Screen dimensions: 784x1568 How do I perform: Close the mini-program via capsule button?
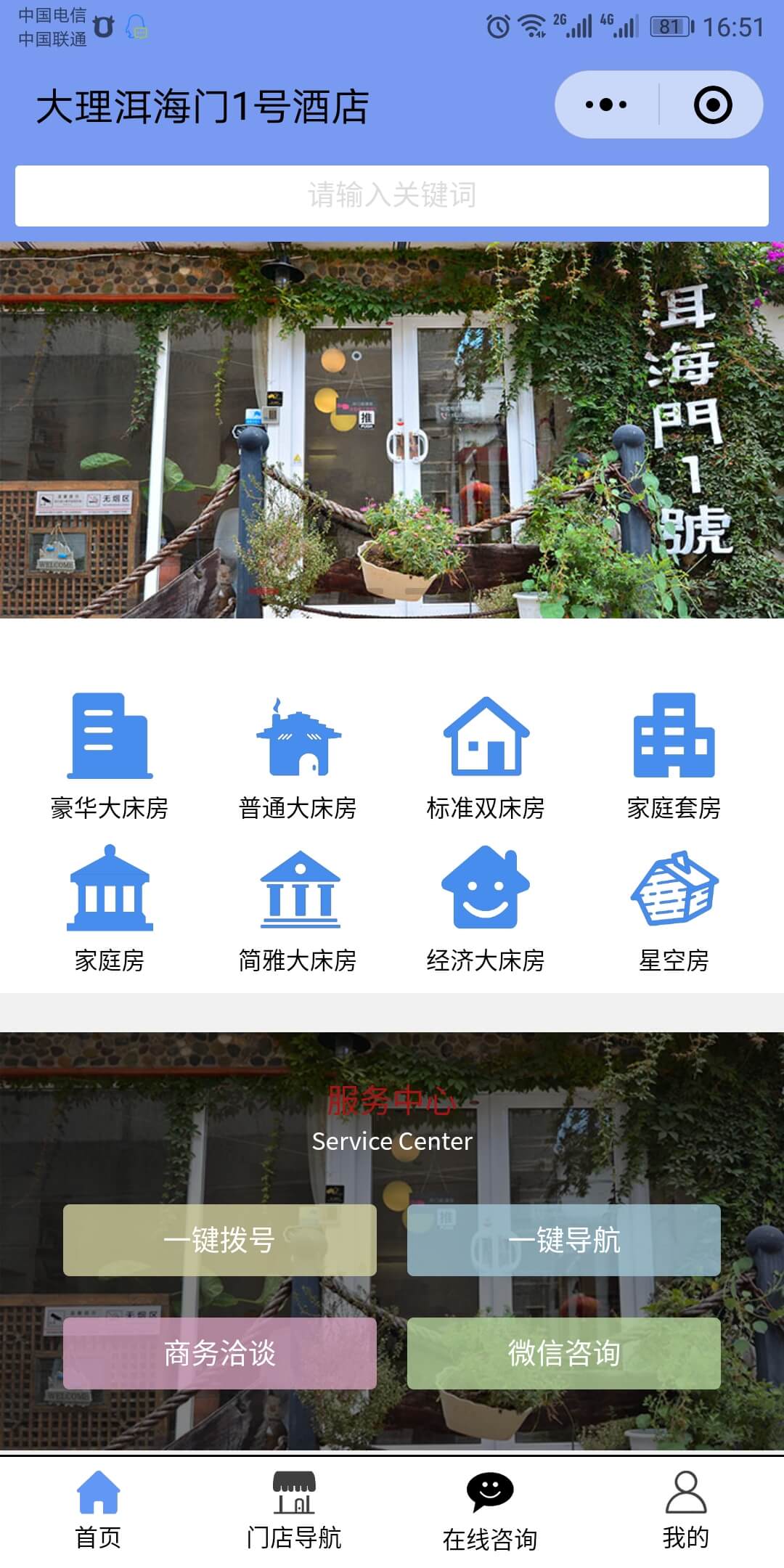(x=712, y=104)
